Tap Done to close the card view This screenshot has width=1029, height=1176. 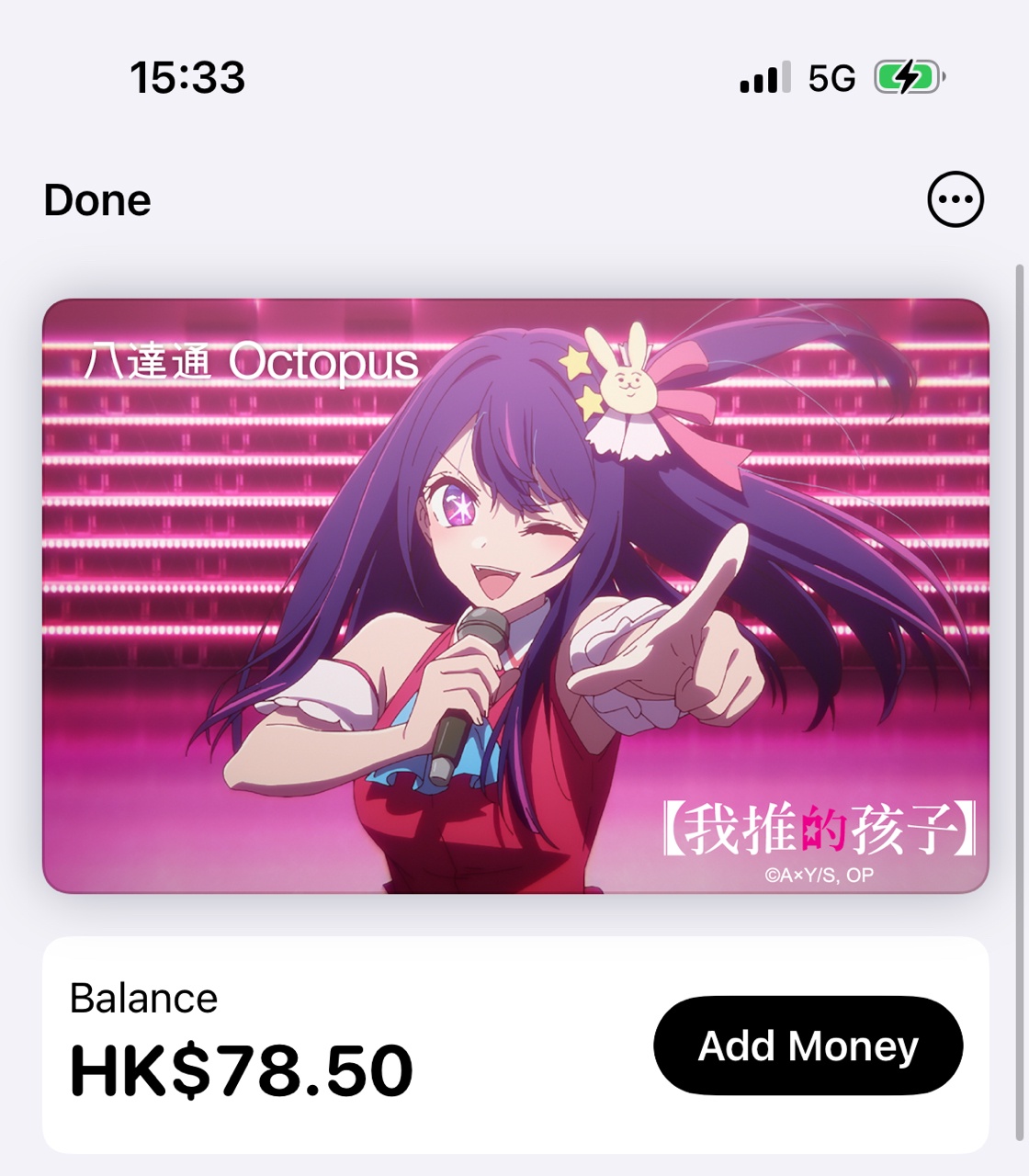(x=97, y=200)
